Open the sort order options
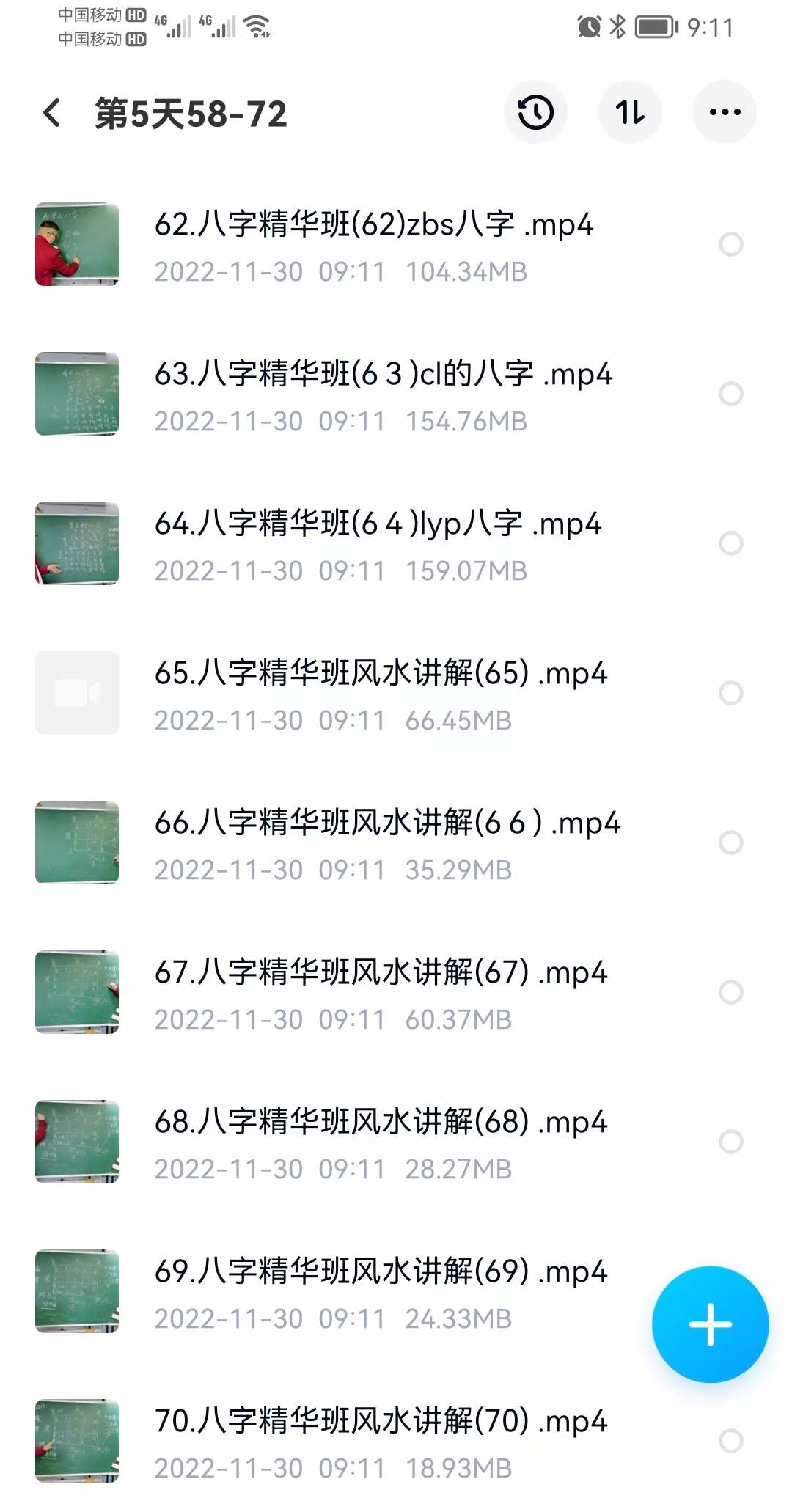This screenshot has width=792, height=1512. pyautogui.click(x=630, y=112)
